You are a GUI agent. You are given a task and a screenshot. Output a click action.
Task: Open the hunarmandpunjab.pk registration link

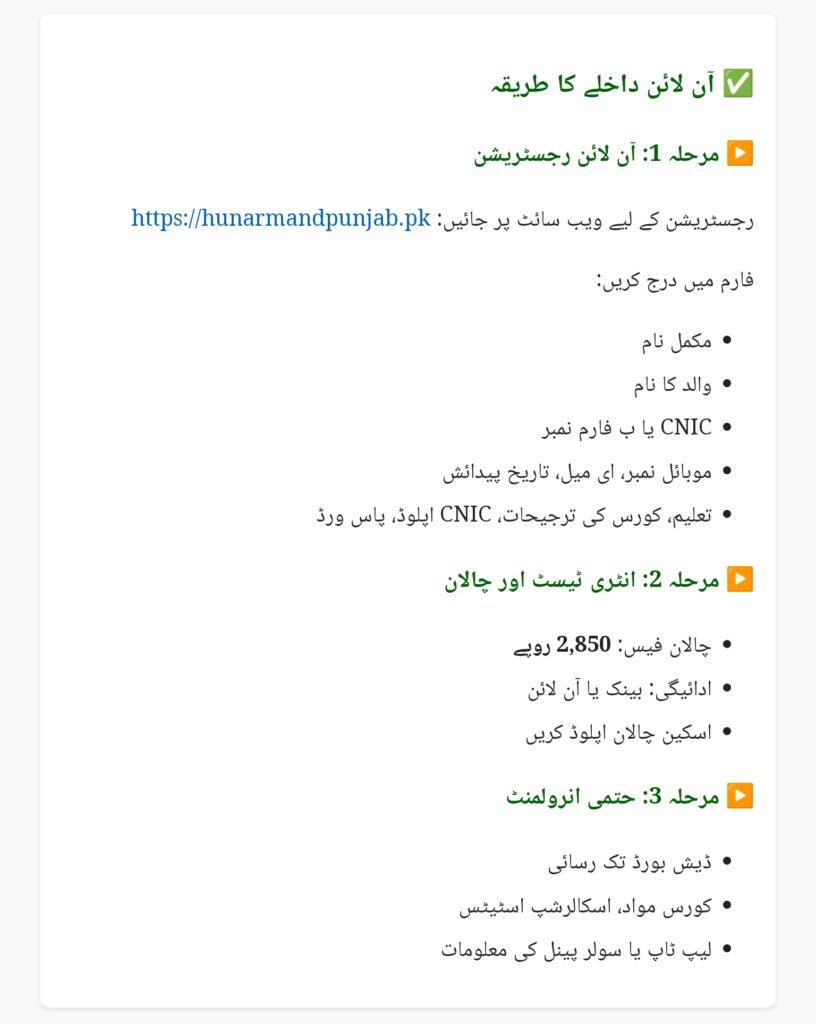(280, 218)
